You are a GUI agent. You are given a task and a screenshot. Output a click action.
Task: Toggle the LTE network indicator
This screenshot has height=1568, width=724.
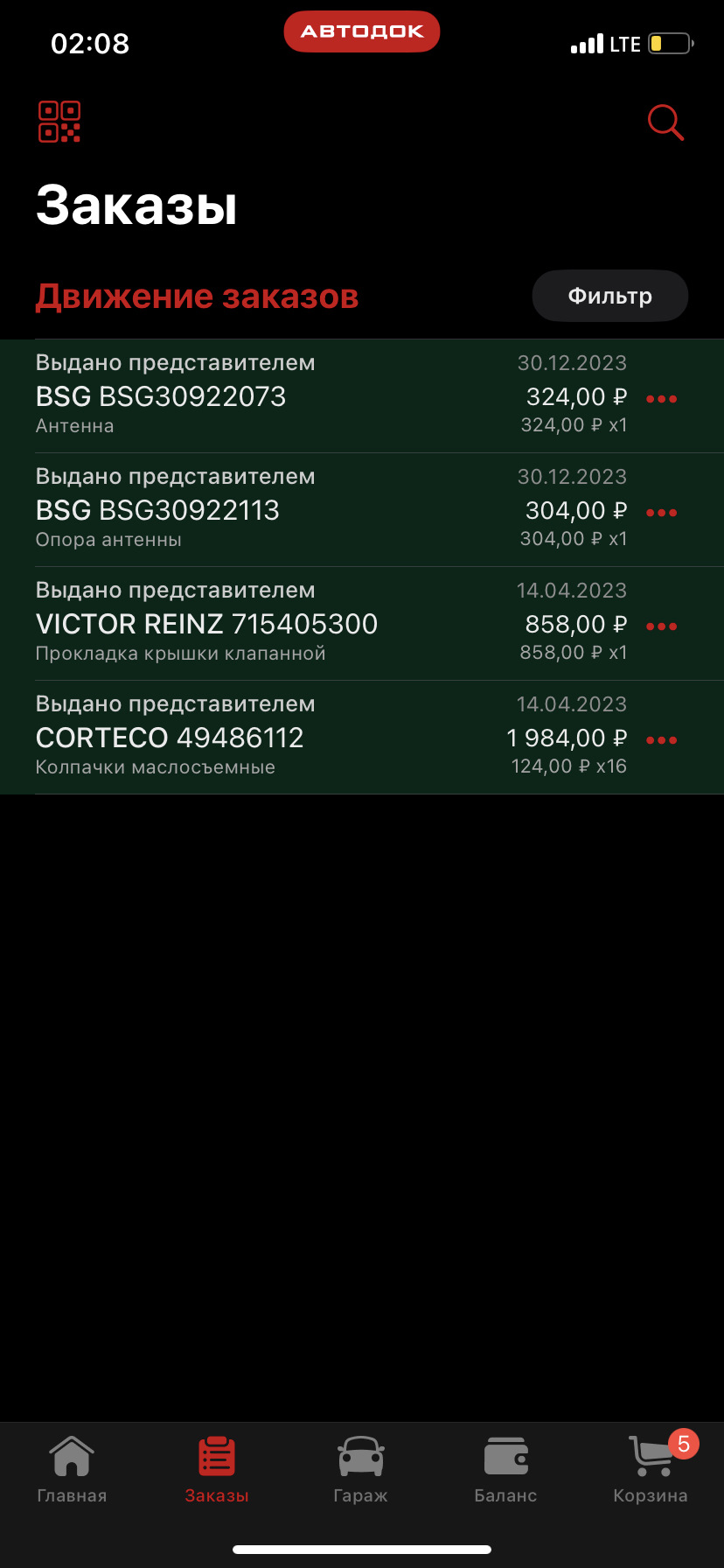[x=626, y=43]
